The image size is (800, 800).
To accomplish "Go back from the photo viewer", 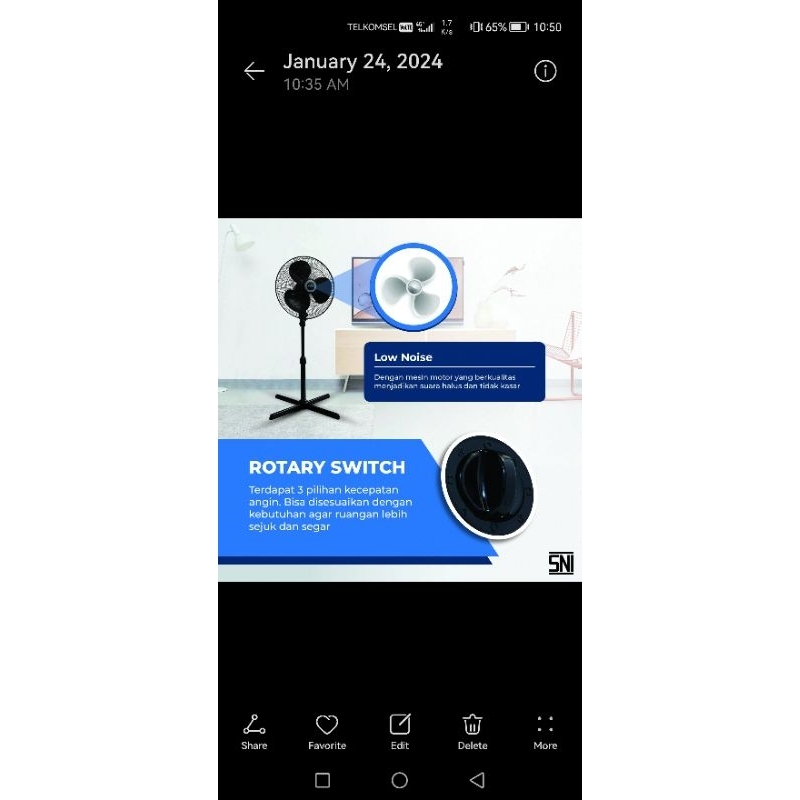I will point(254,71).
